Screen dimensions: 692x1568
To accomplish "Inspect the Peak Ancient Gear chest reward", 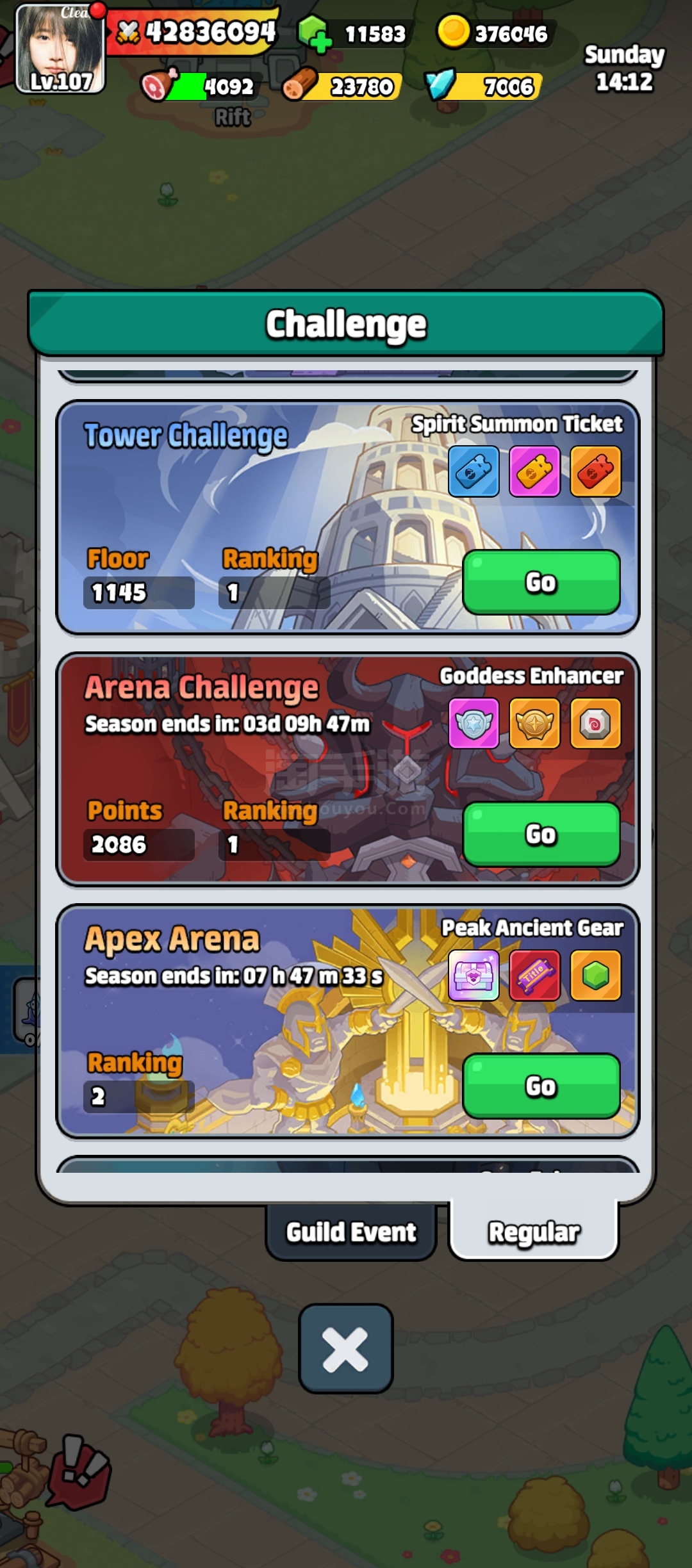I will (x=474, y=976).
